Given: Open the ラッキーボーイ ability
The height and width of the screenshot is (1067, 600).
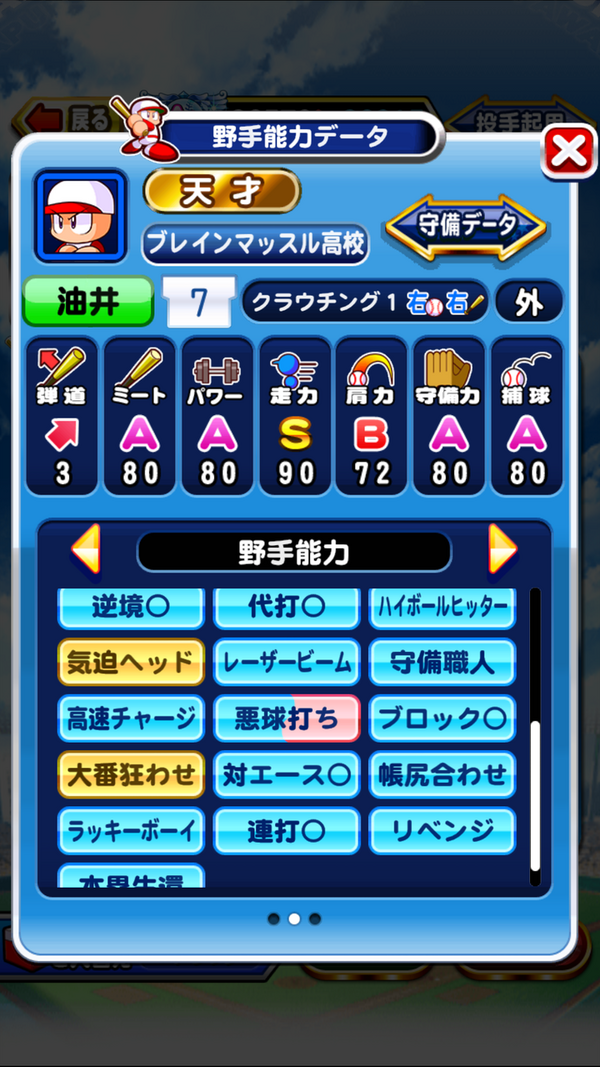Looking at the screenshot, I should 131,830.
